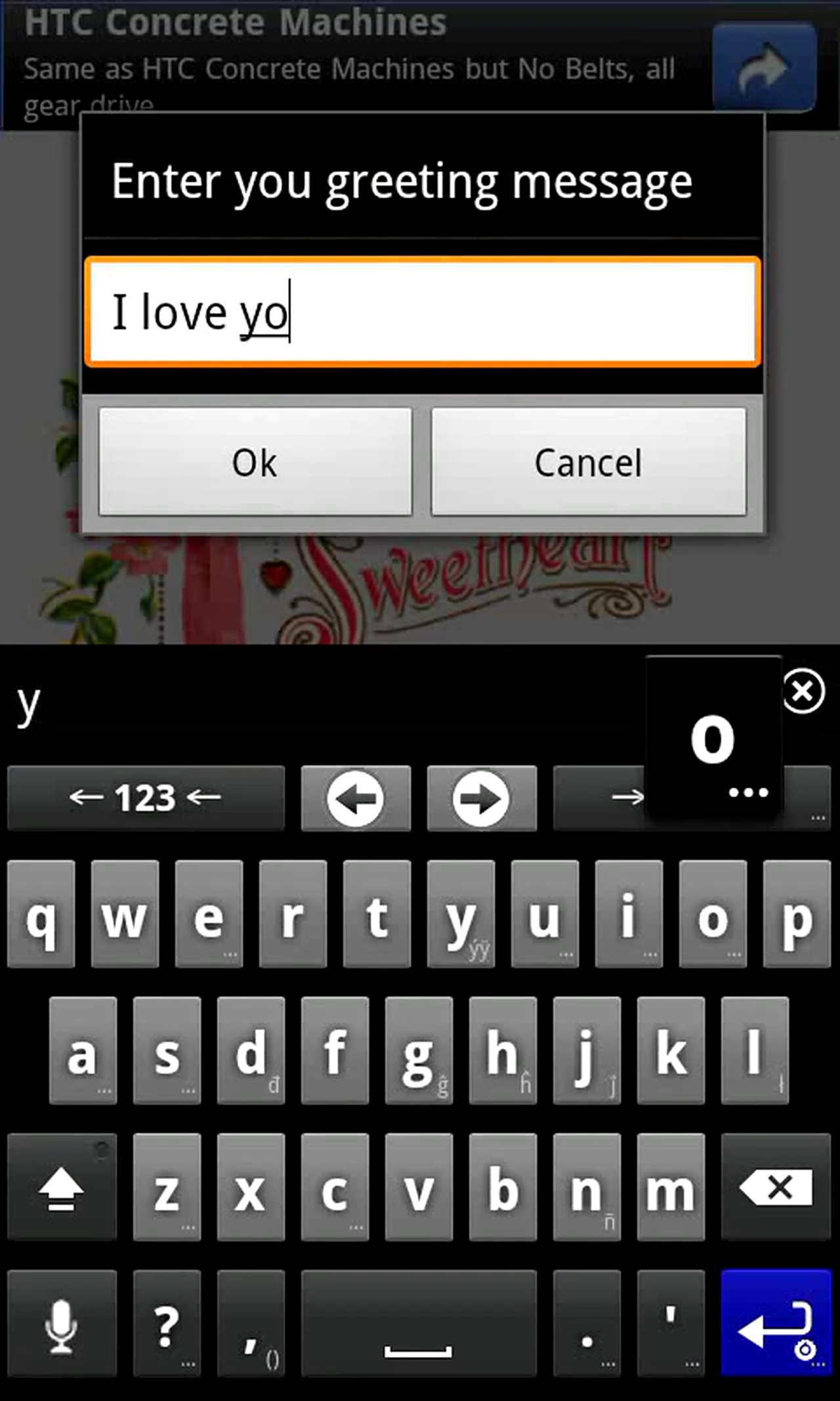Dismiss the keyboard suggestion strip
Image resolution: width=840 pixels, height=1401 pixels.
(x=803, y=691)
